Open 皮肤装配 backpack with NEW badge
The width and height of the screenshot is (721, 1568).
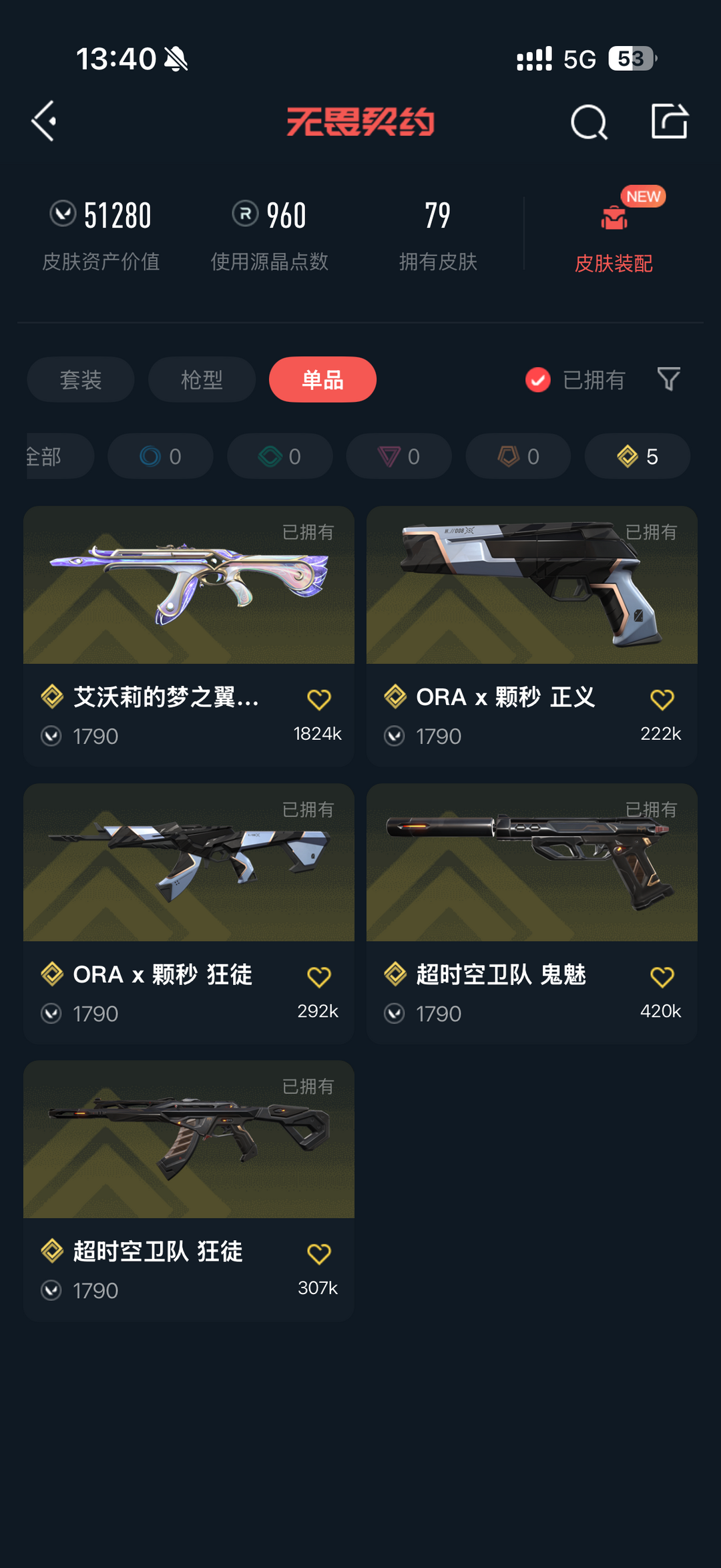point(615,227)
